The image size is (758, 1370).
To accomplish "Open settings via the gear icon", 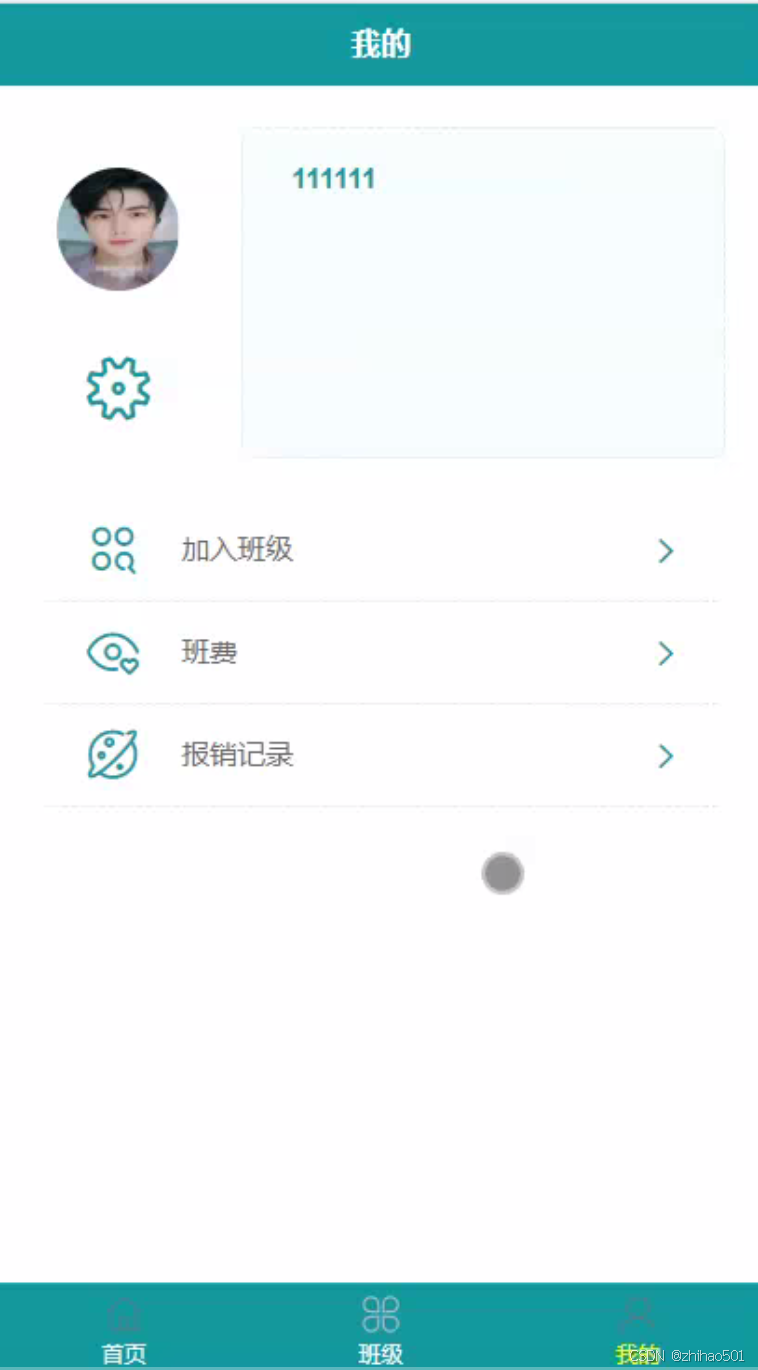I will 118,388.
